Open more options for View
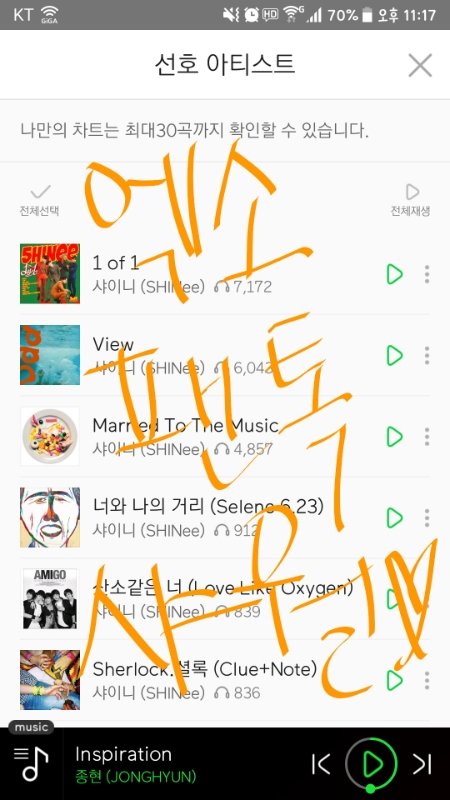 click(427, 355)
